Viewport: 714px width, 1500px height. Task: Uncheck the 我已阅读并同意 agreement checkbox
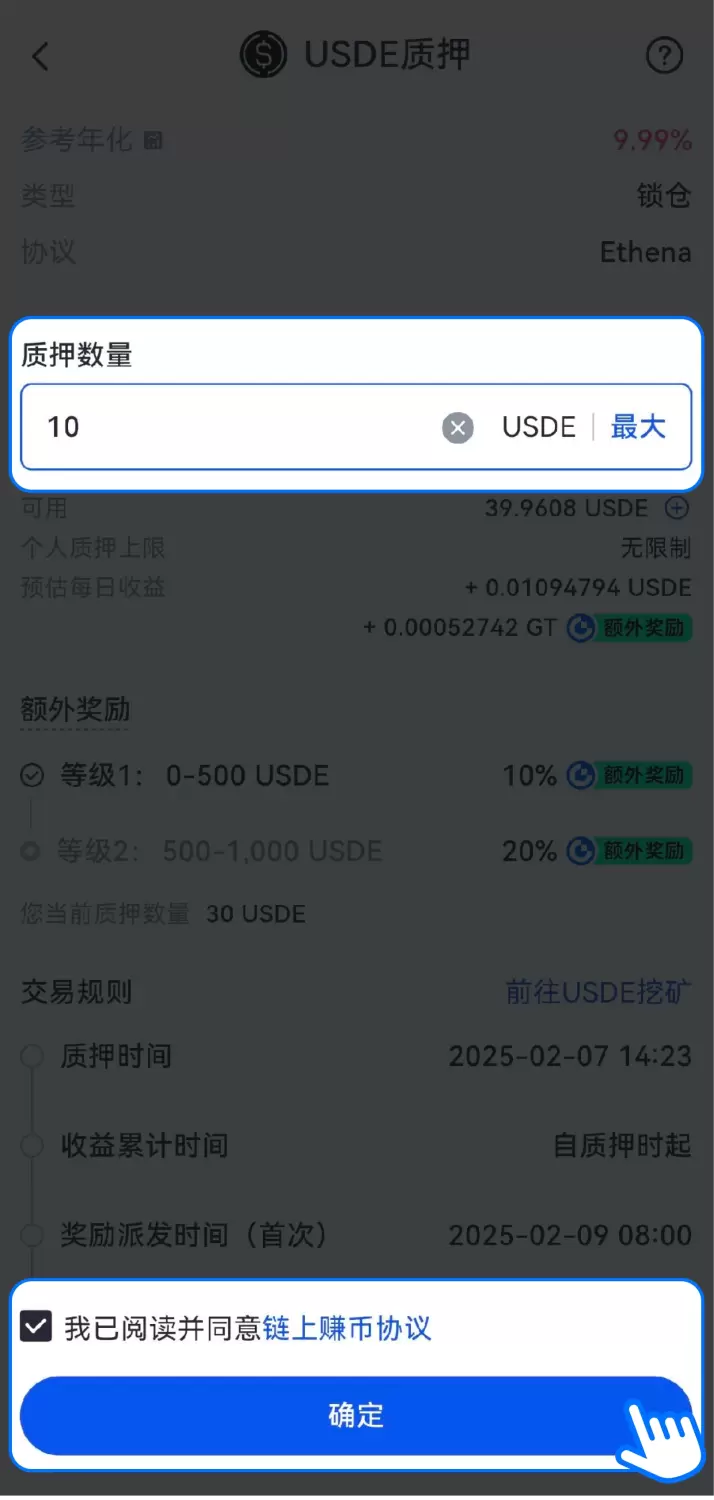point(36,1328)
